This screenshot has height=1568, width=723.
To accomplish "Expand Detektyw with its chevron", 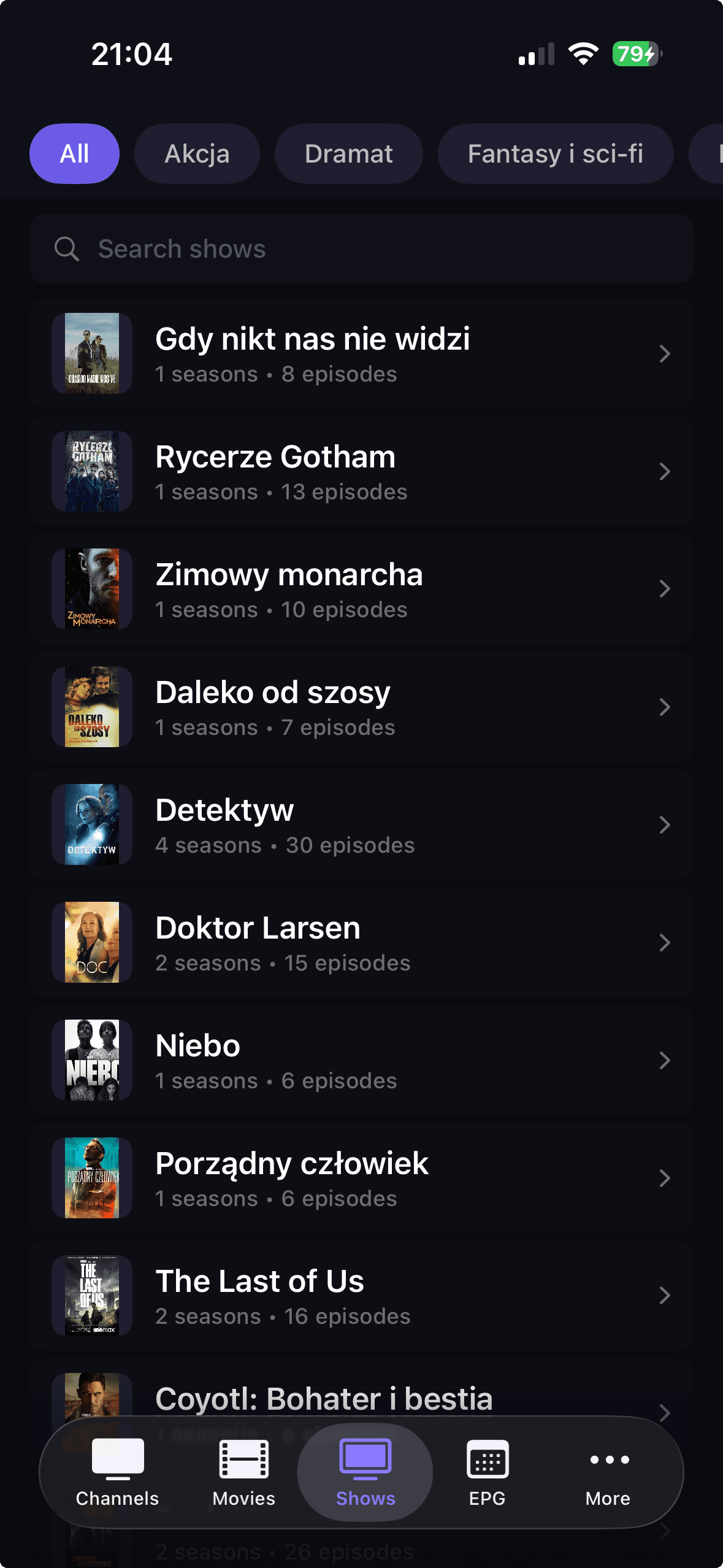I will pos(665,824).
